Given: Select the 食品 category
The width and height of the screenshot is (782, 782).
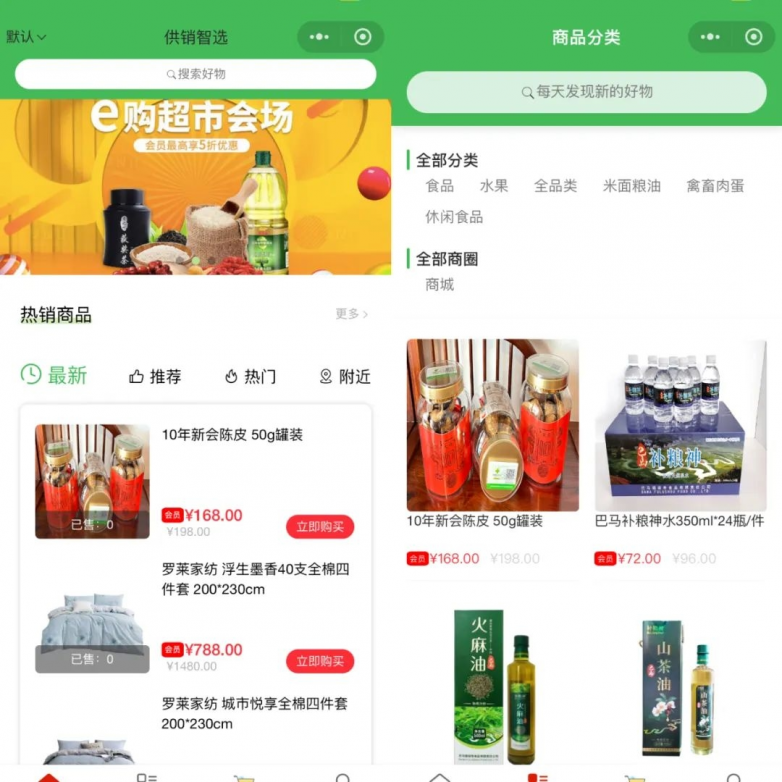Looking at the screenshot, I should (439, 186).
